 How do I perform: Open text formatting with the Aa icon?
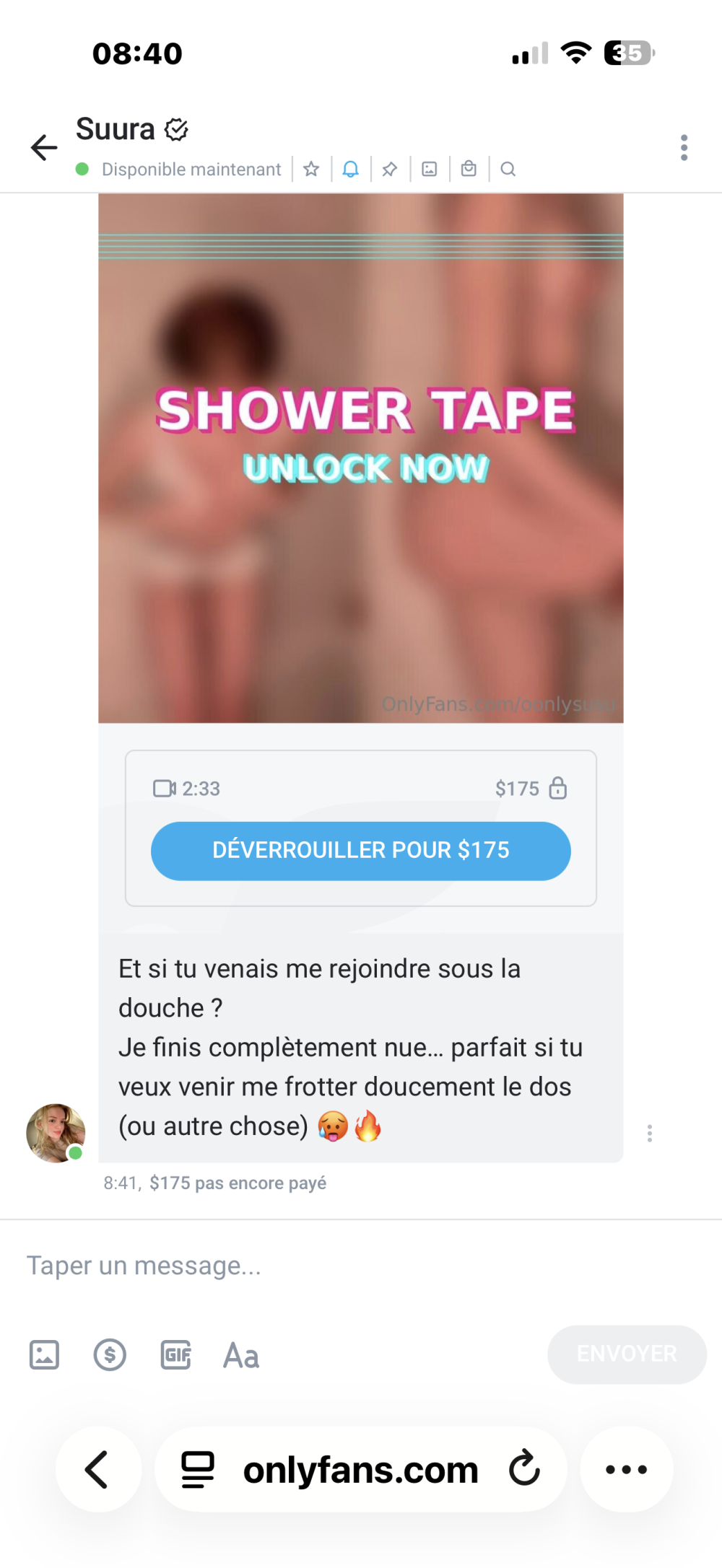(241, 1355)
